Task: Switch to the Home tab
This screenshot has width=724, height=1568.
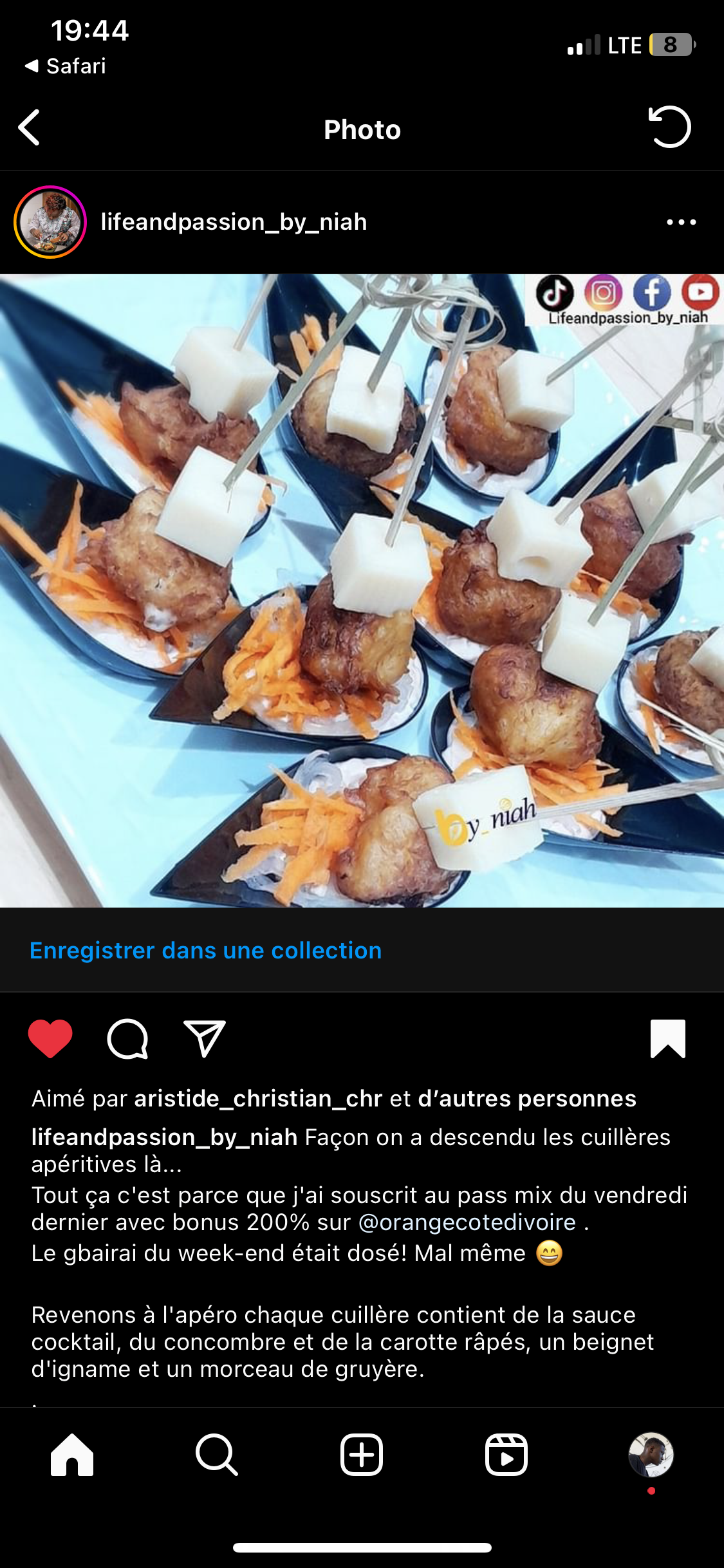Action: (72, 1455)
